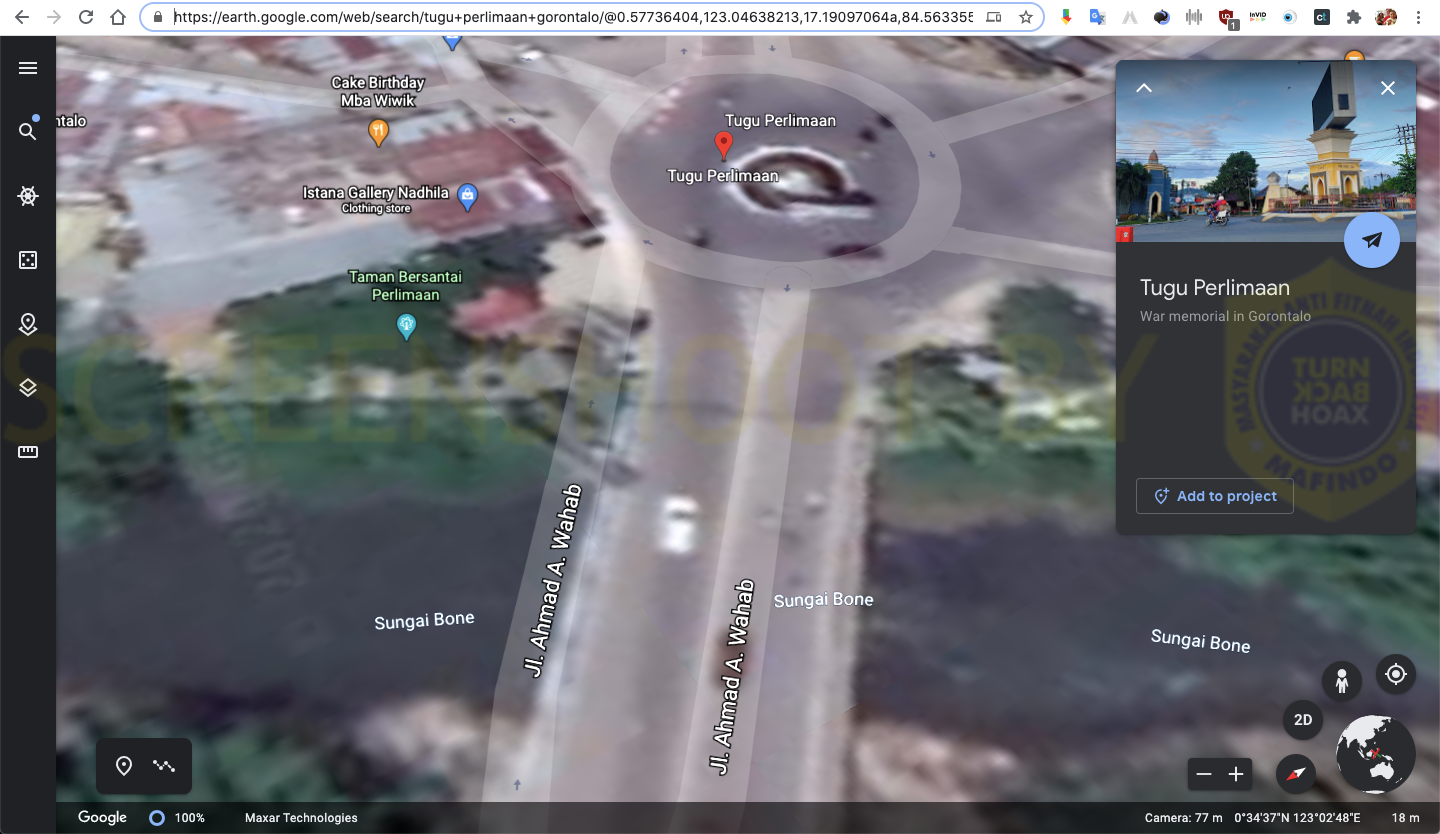The width and height of the screenshot is (1440, 834).
Task: Add a placemark from bottom toolbar
Action: [124, 766]
